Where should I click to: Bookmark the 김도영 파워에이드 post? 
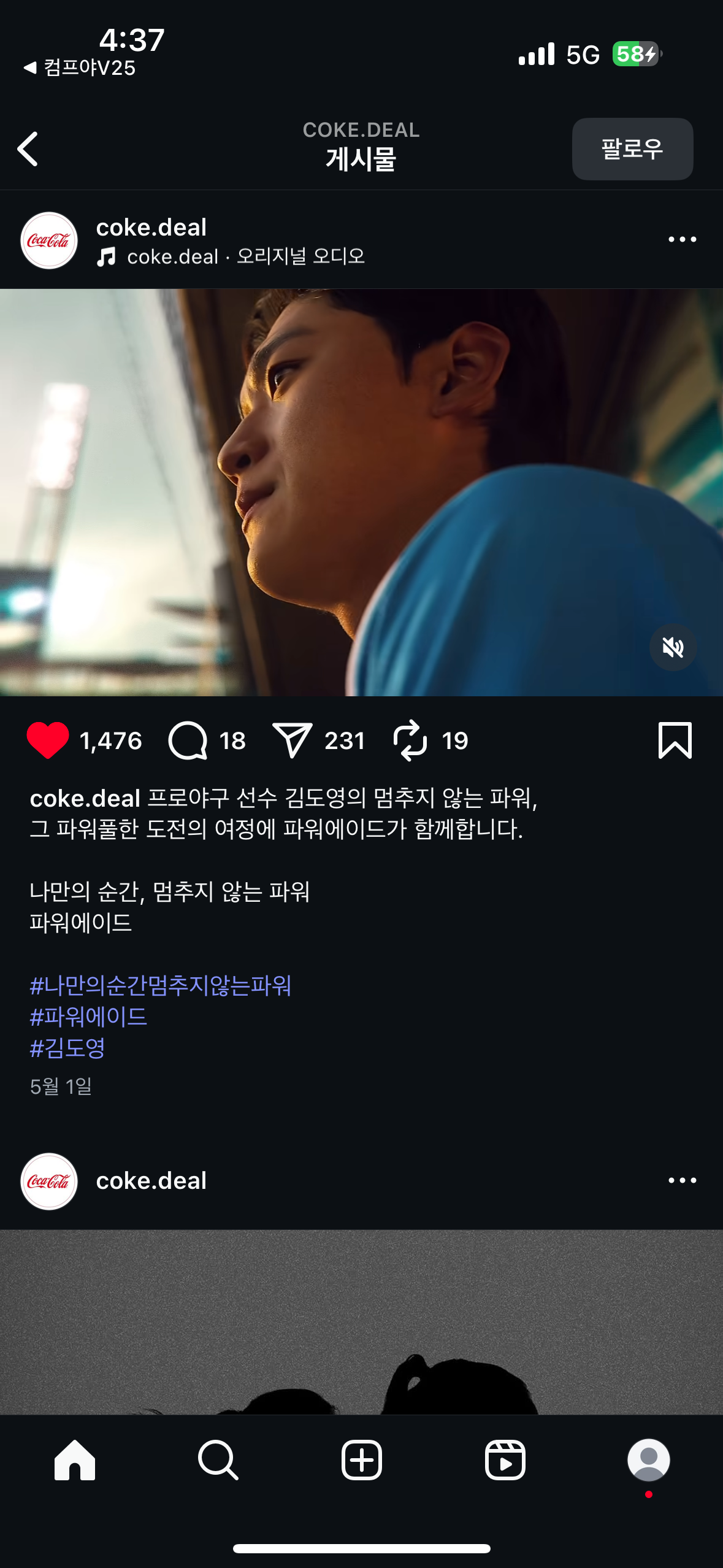click(675, 740)
